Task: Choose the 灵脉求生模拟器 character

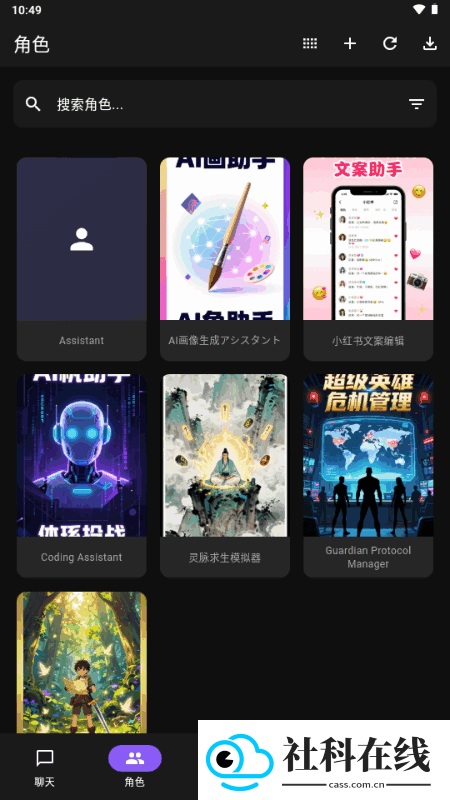Action: pos(225,476)
